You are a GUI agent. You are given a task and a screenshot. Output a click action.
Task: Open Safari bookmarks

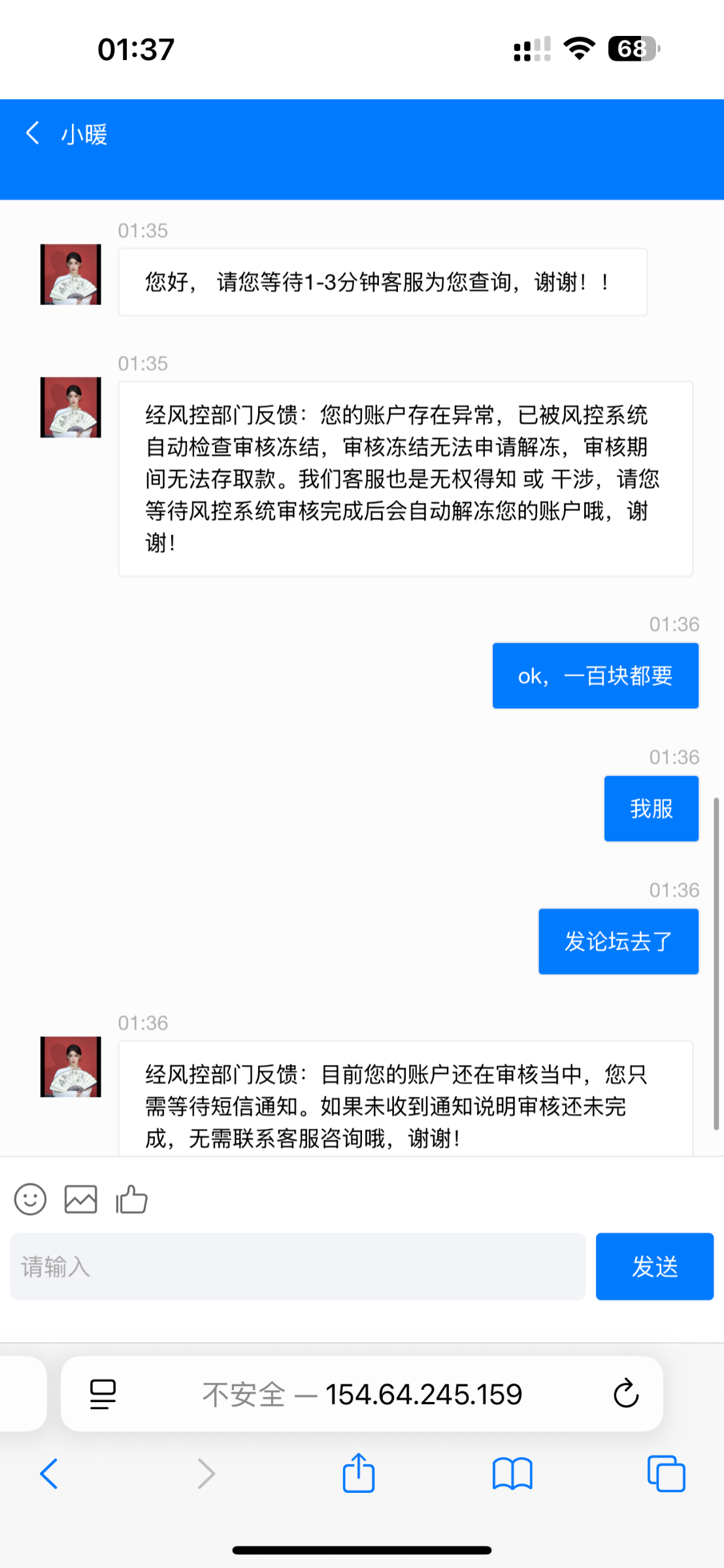(512, 1474)
